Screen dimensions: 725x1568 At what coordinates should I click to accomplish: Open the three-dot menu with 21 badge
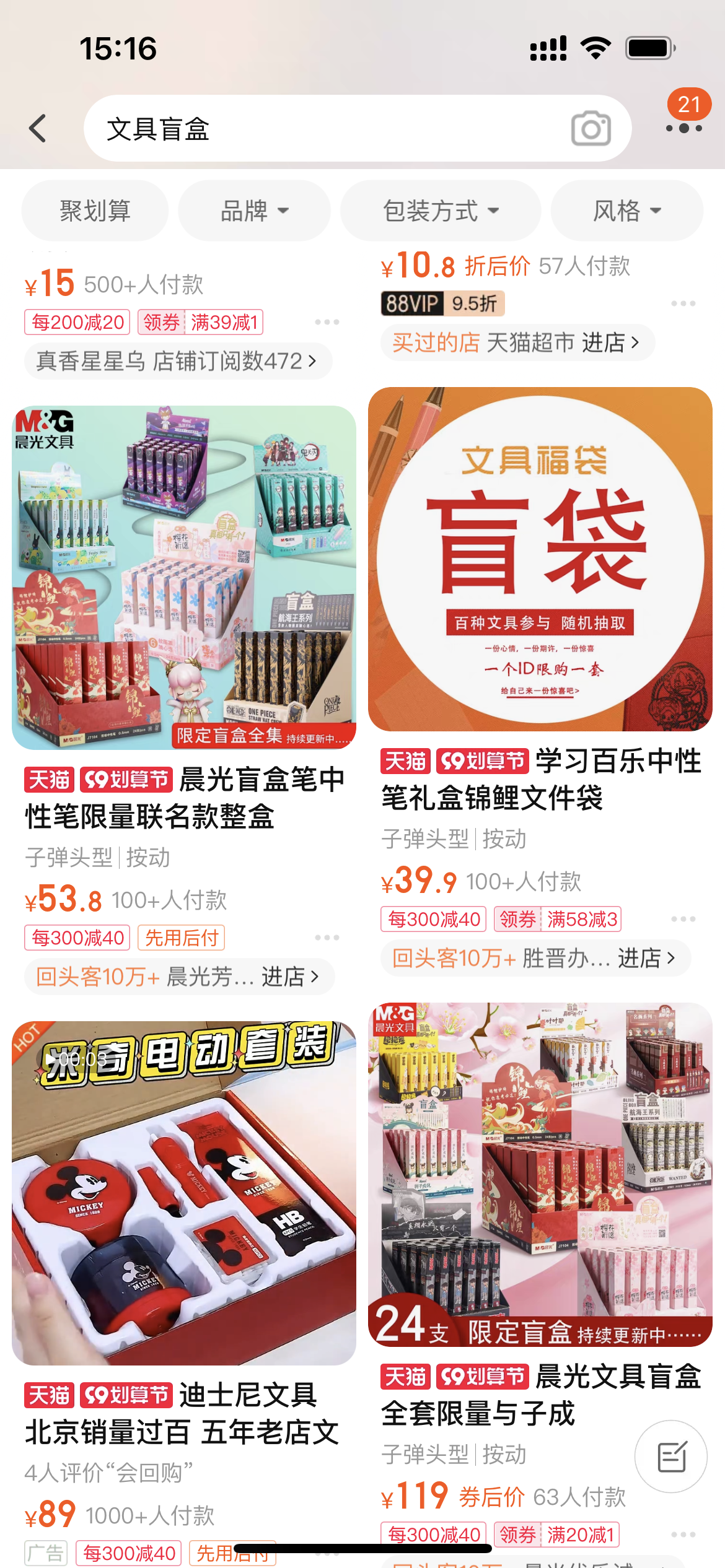[x=684, y=127]
